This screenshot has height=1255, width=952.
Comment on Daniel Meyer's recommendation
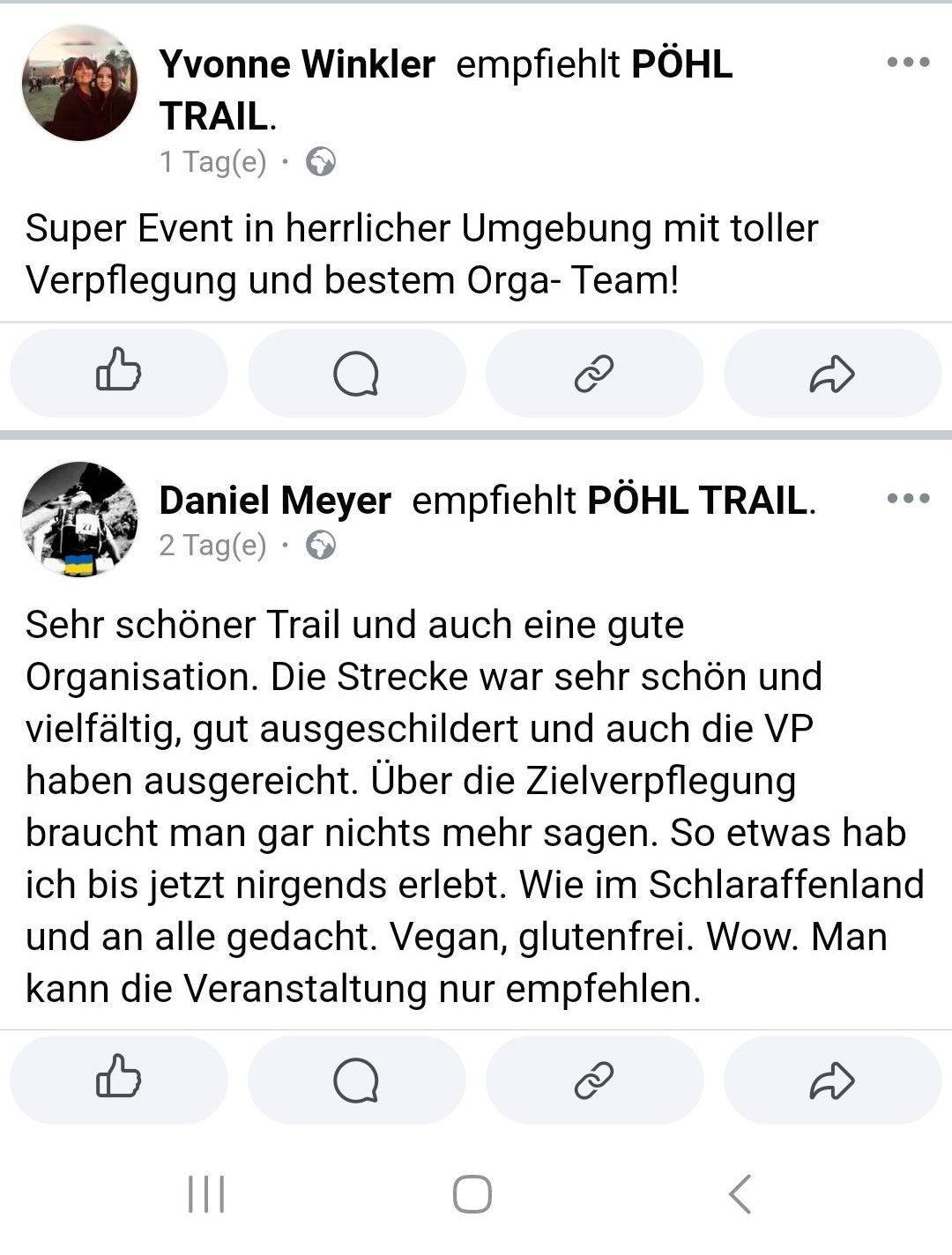coord(356,1080)
